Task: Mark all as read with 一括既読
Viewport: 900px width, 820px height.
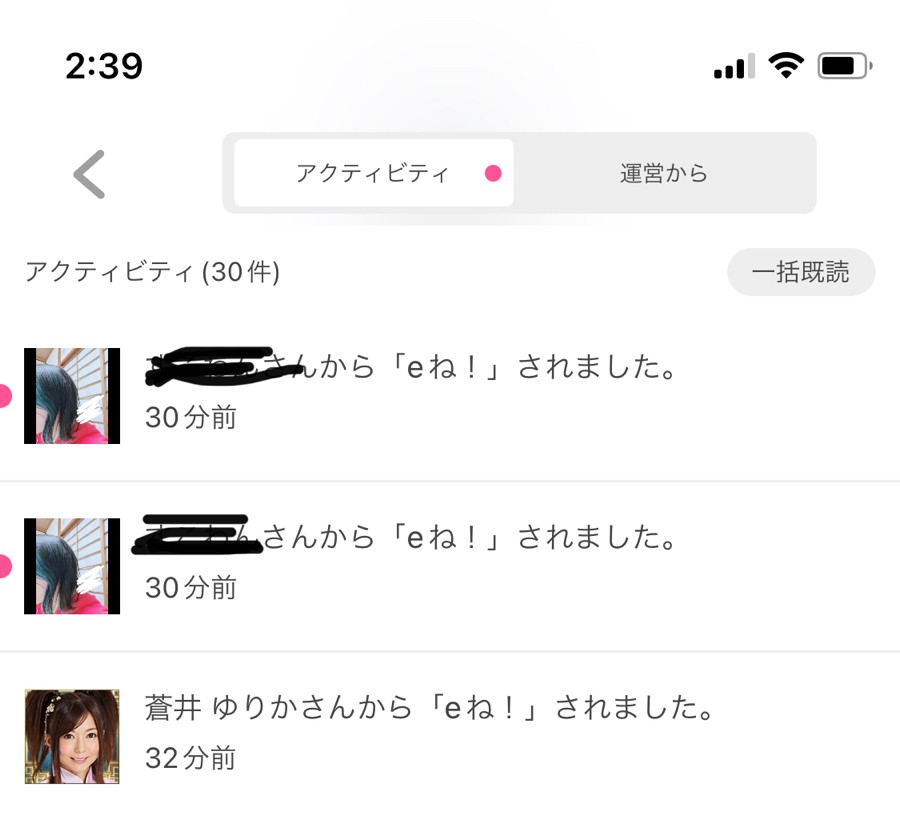Action: click(x=800, y=272)
